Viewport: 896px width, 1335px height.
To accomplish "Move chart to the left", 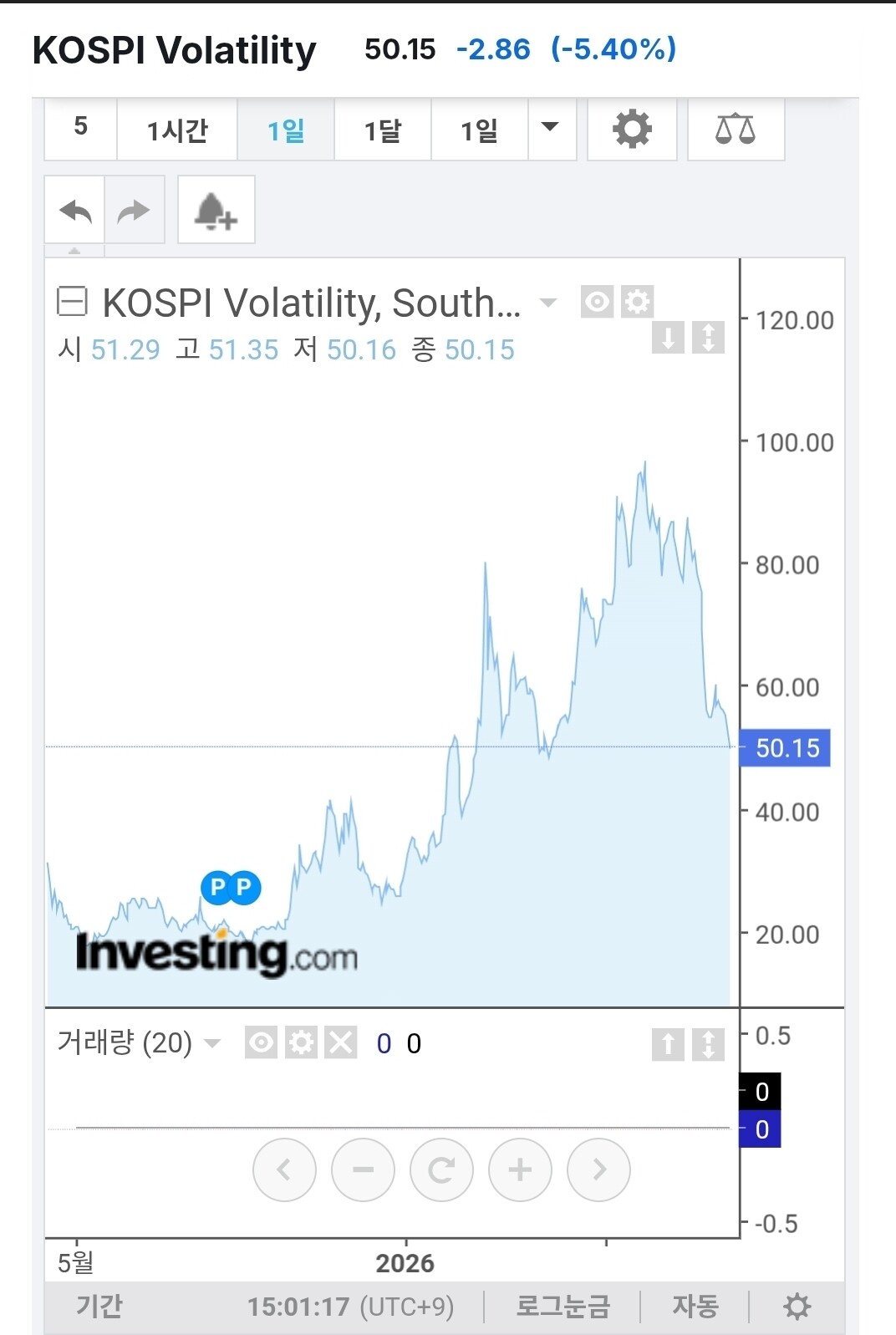I will (x=284, y=1169).
